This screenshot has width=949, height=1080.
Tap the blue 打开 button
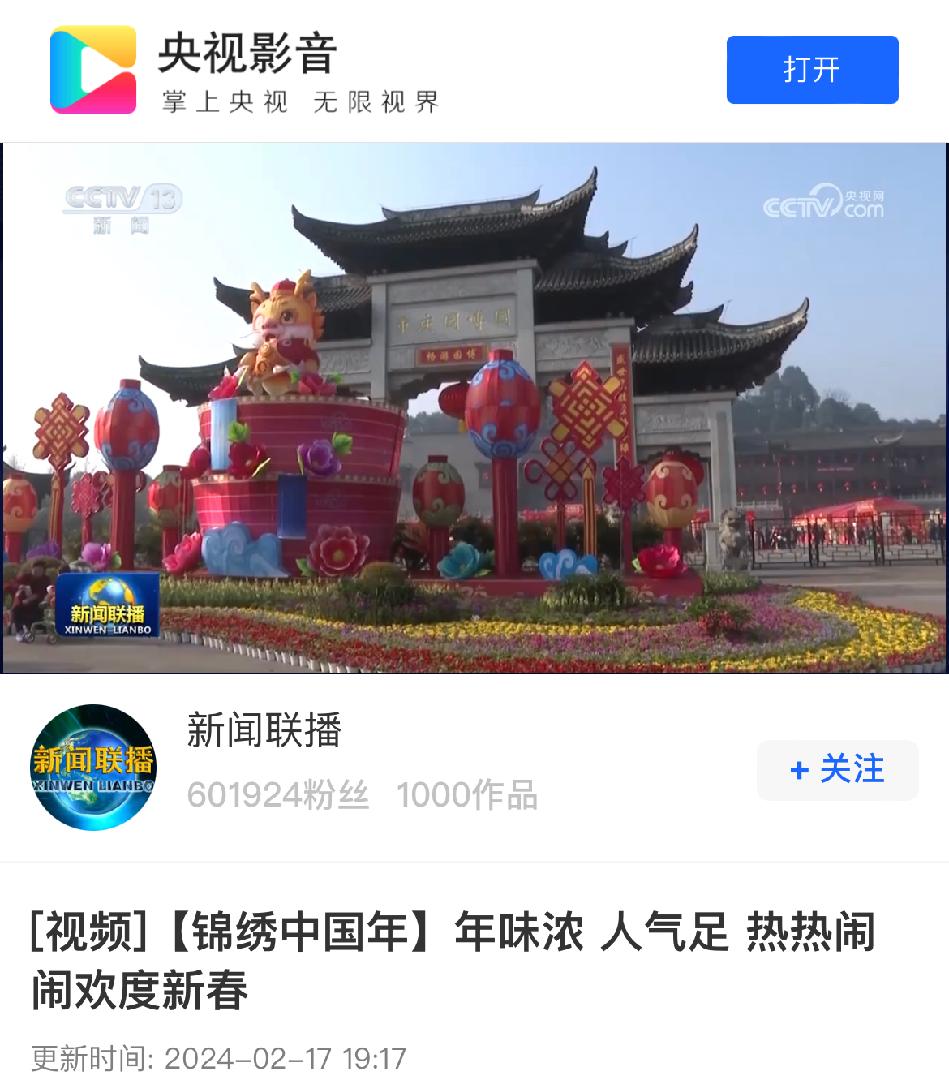click(x=812, y=70)
